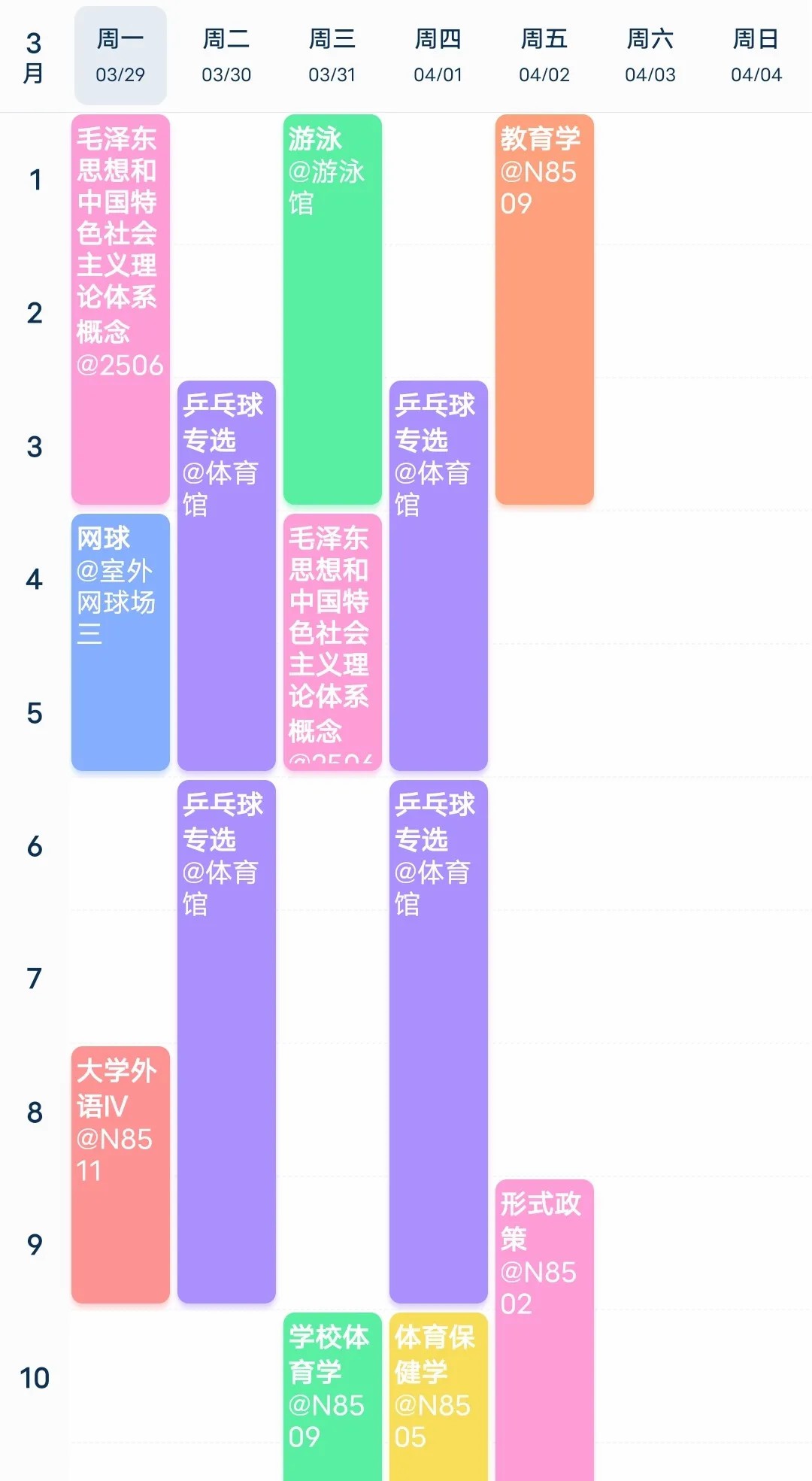This screenshot has height=1481, width=812.
Task: Select Wednesday 03/31 column header
Action: (332, 56)
